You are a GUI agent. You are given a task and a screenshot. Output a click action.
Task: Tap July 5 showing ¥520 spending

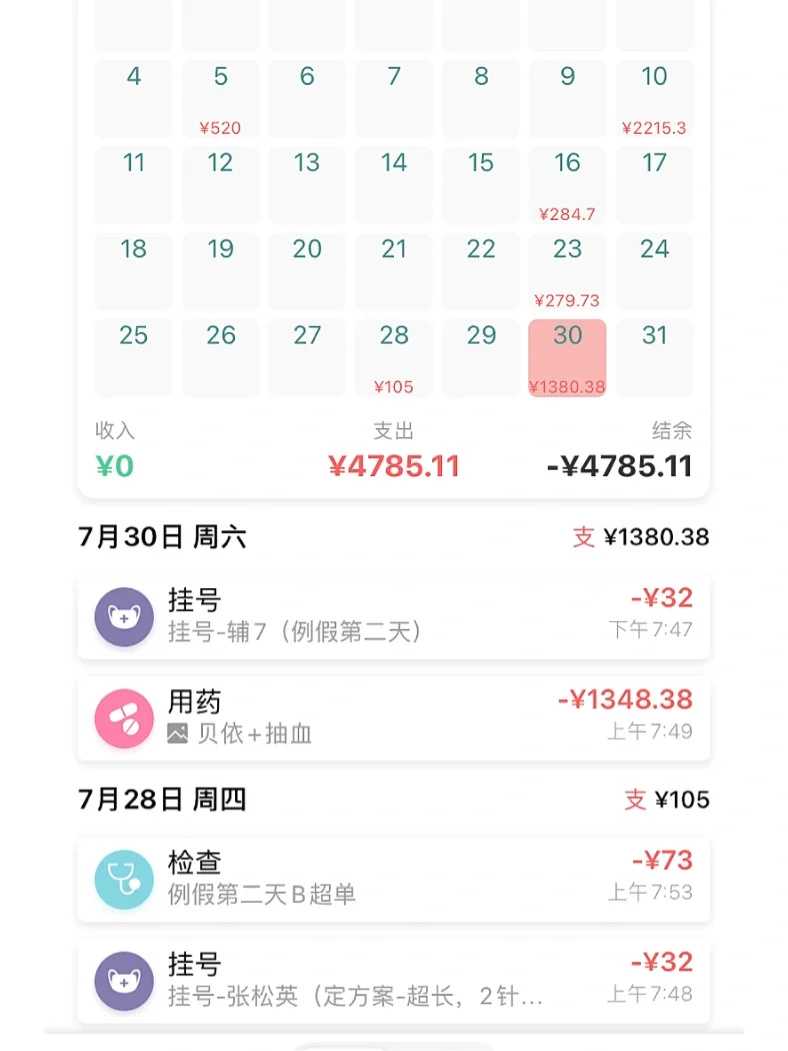click(x=220, y=100)
